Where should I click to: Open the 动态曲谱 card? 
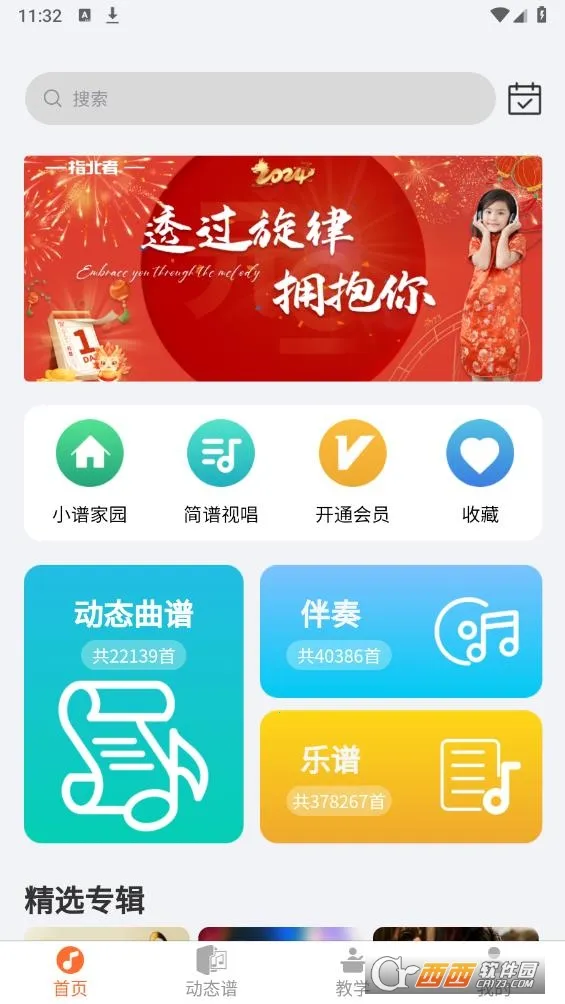(134, 704)
